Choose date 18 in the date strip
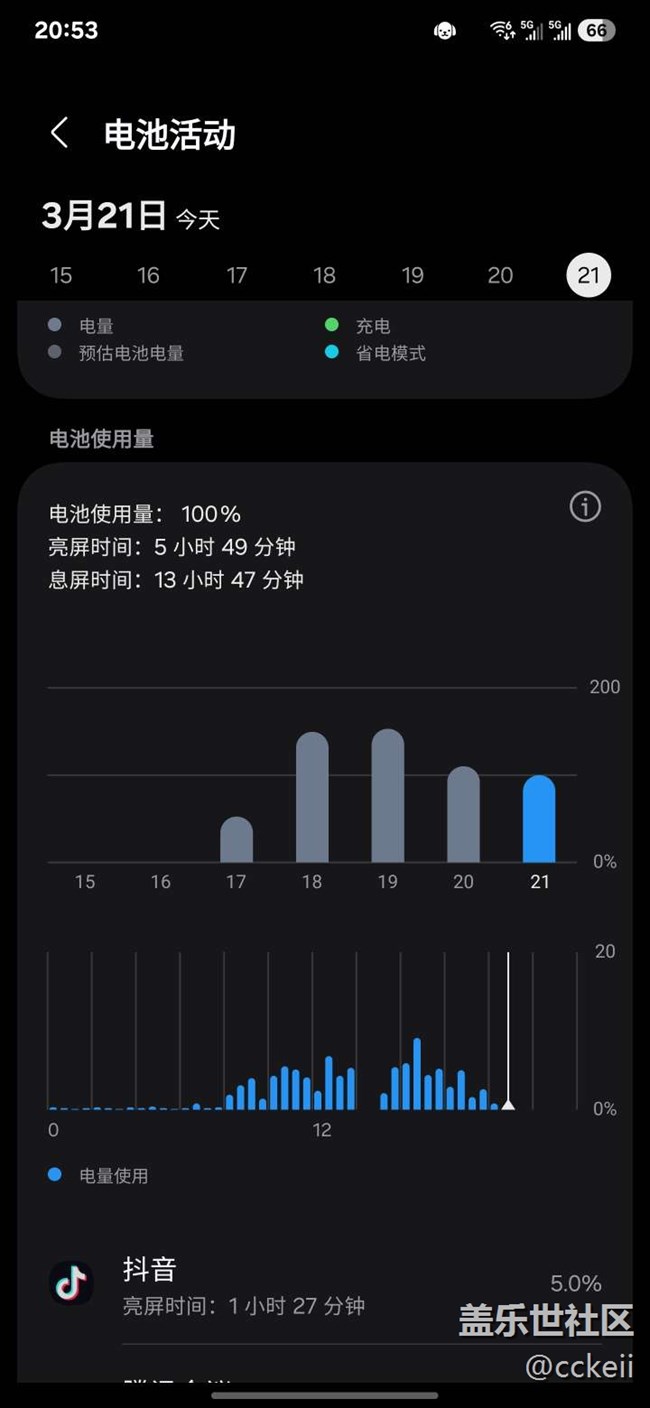Screen dimensions: 650x1408 tap(324, 275)
